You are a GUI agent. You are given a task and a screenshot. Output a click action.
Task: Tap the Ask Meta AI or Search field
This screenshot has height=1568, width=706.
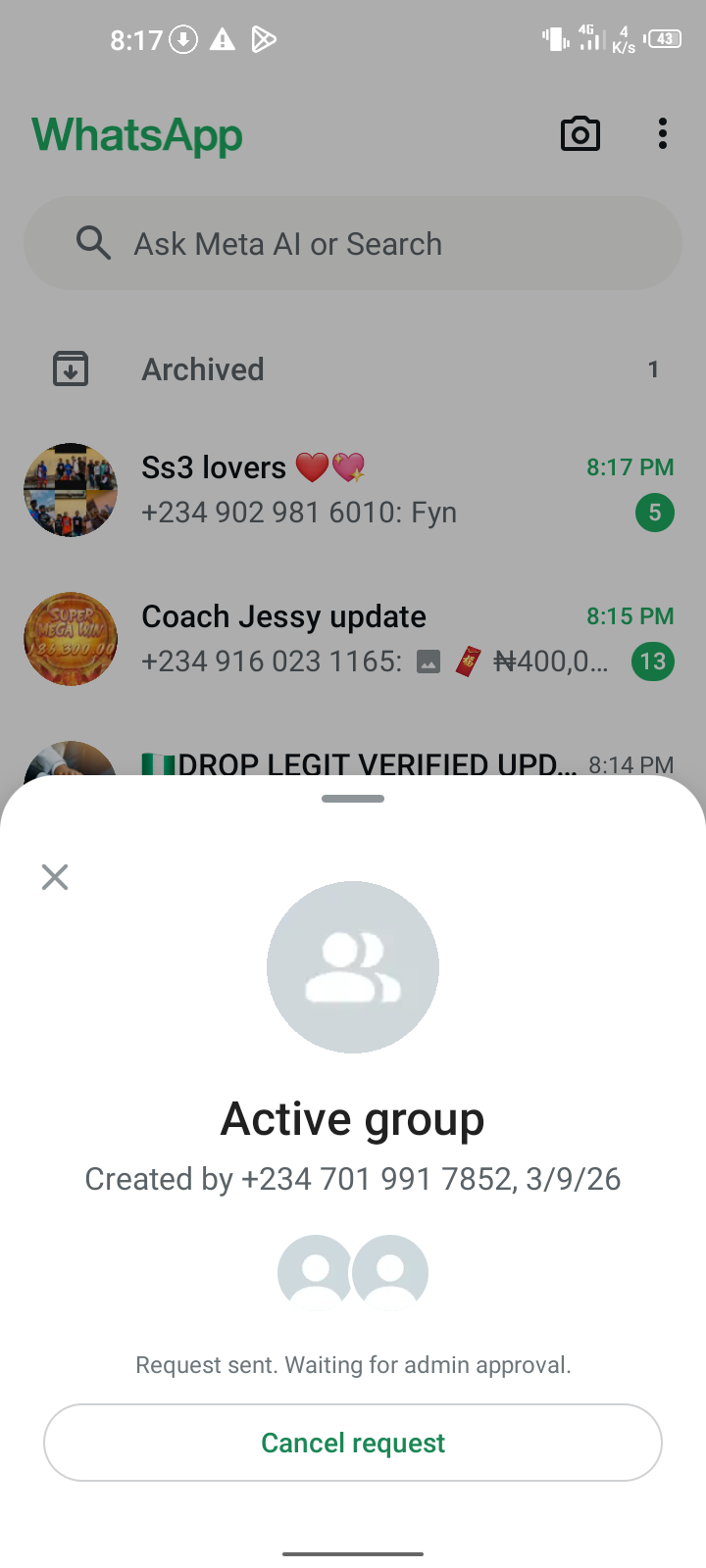(353, 243)
